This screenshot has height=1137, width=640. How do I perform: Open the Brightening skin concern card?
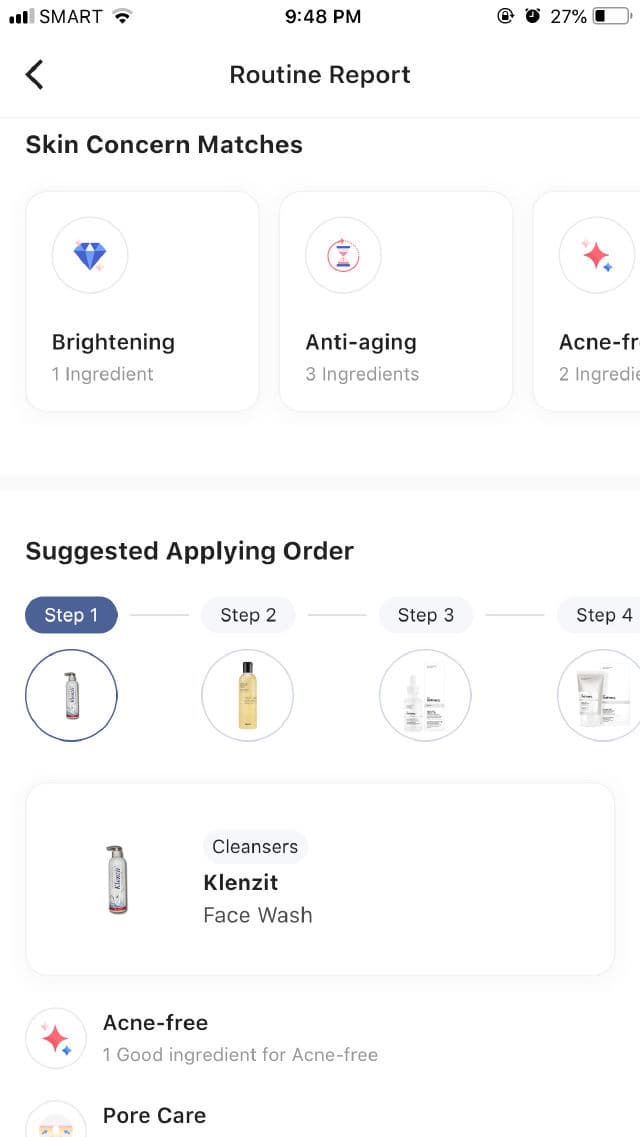(142, 301)
